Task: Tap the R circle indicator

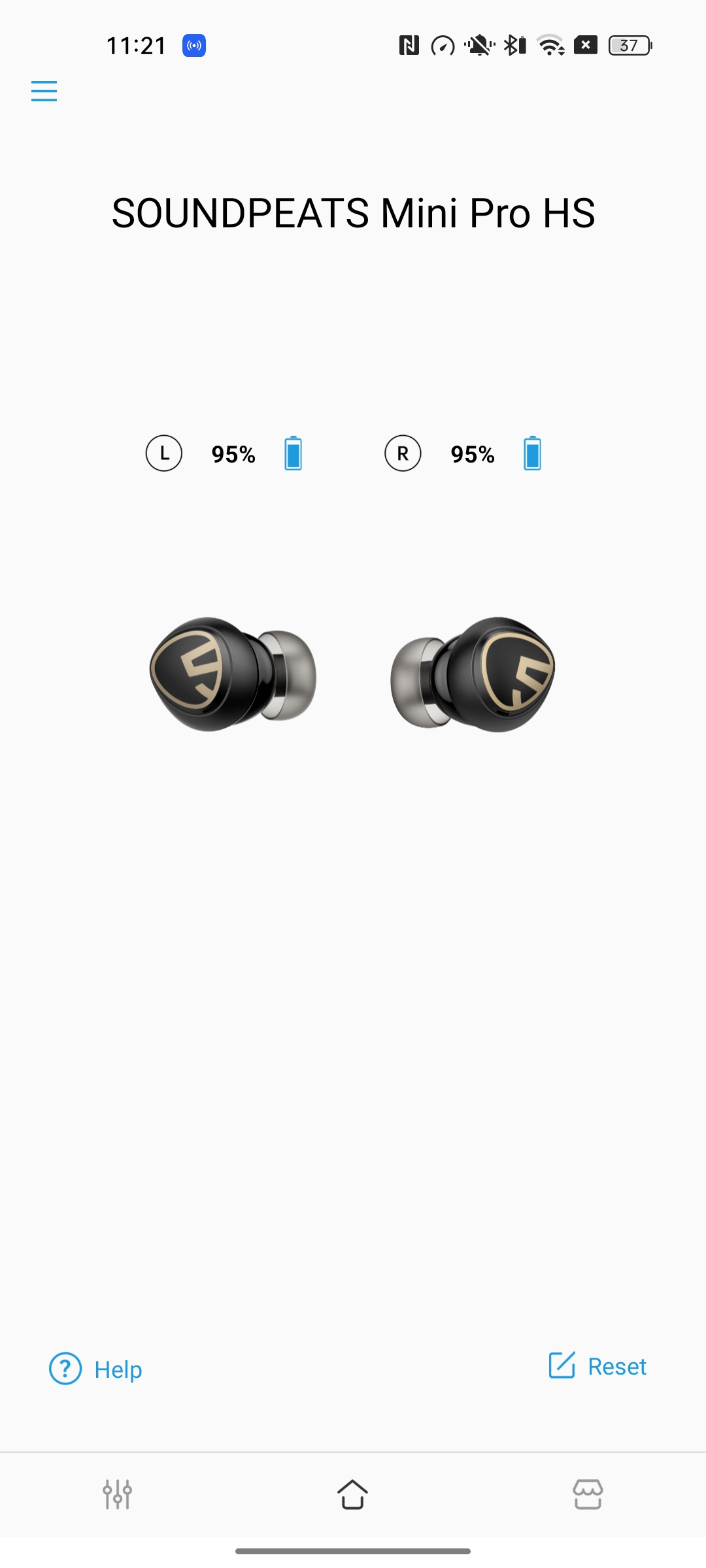Action: [x=403, y=453]
